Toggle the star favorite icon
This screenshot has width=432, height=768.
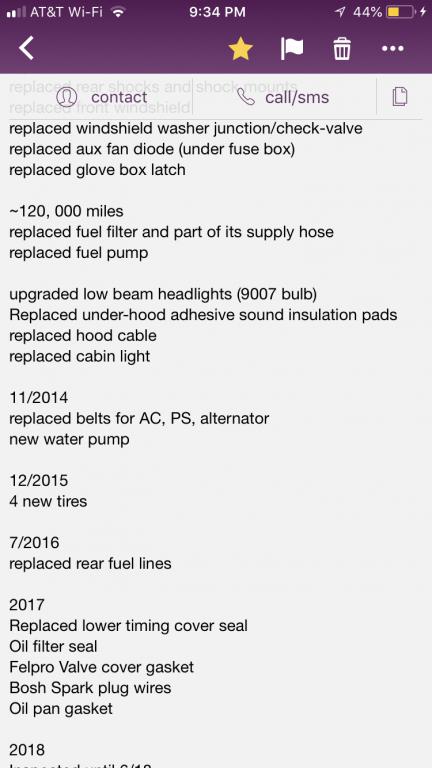click(x=240, y=48)
